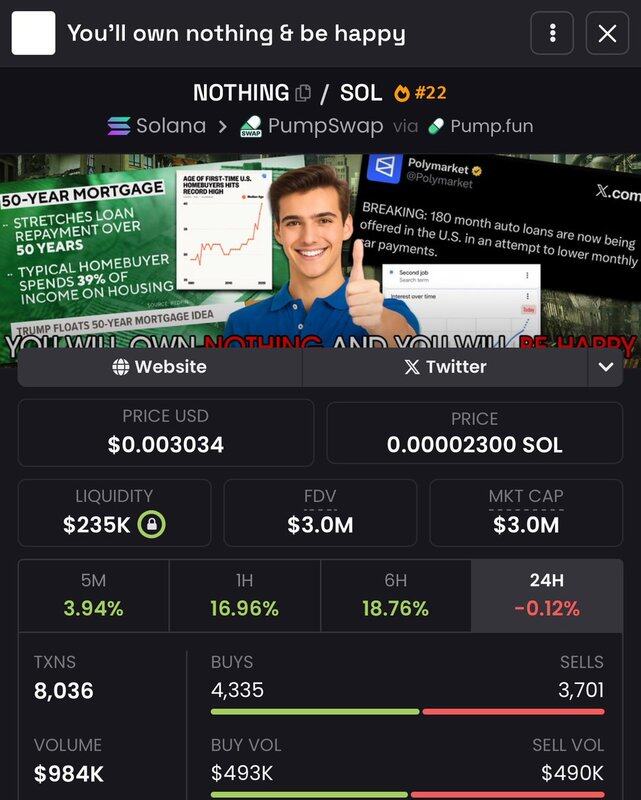Copy the NOTHING token address
Image resolution: width=641 pixels, height=800 pixels.
(304, 93)
